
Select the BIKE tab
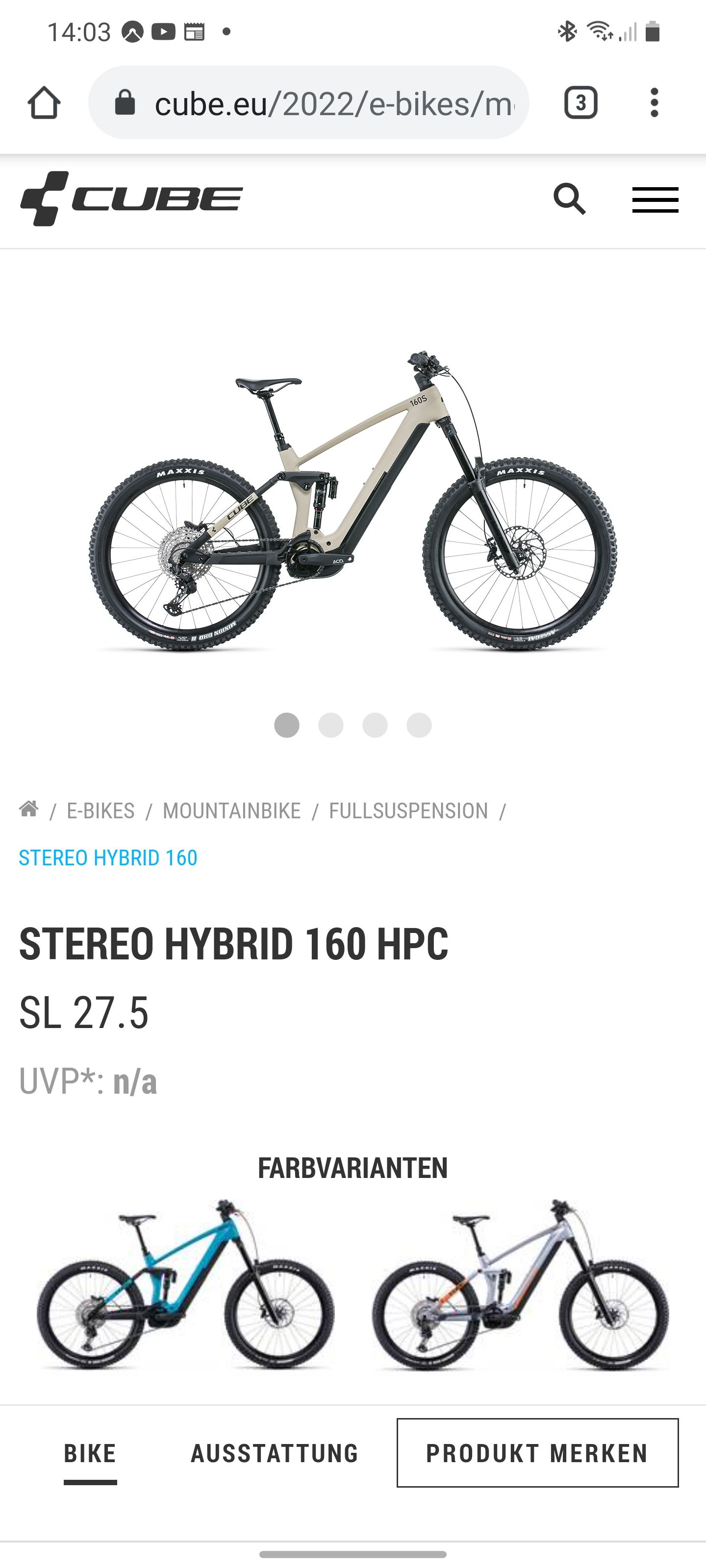pyautogui.click(x=90, y=1453)
